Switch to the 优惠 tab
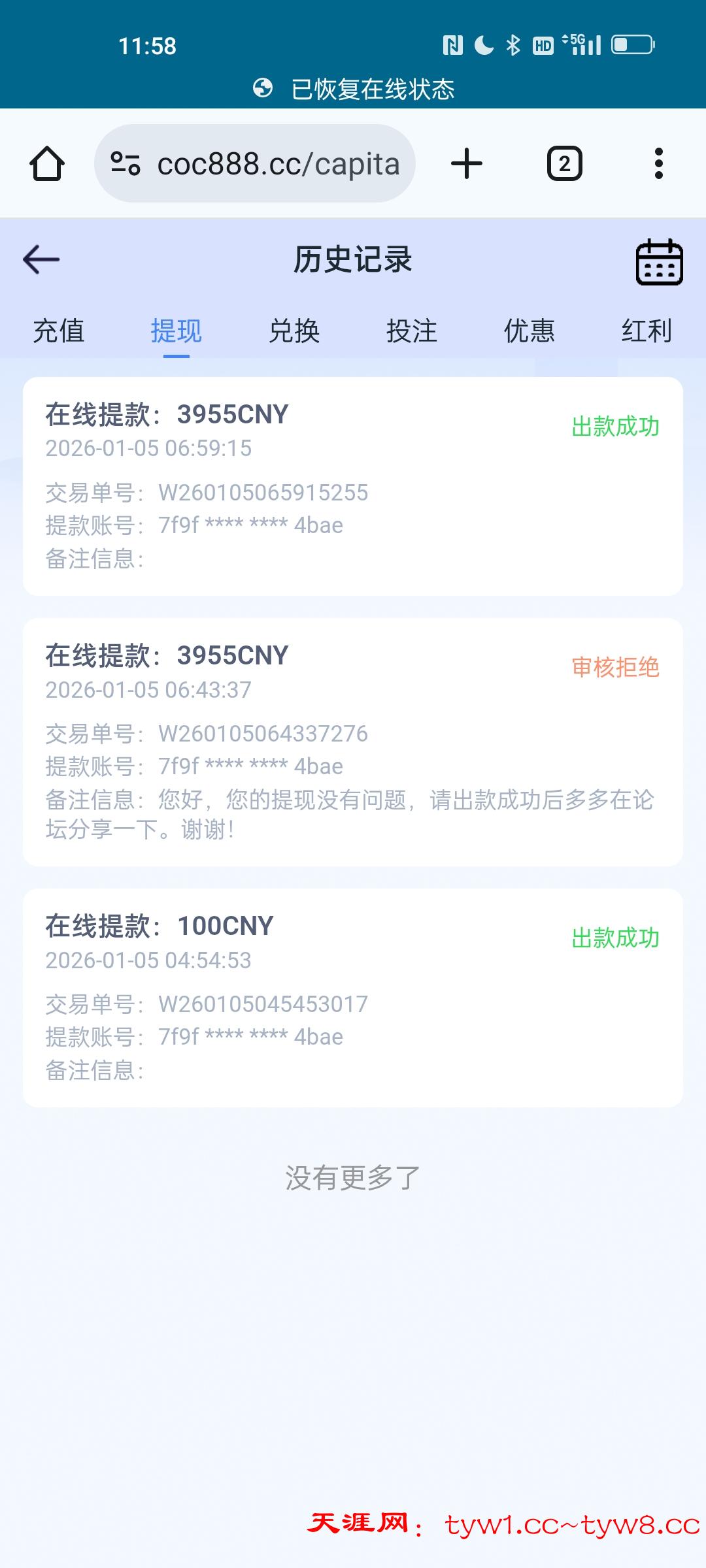The width and height of the screenshot is (706, 1568). point(529,331)
